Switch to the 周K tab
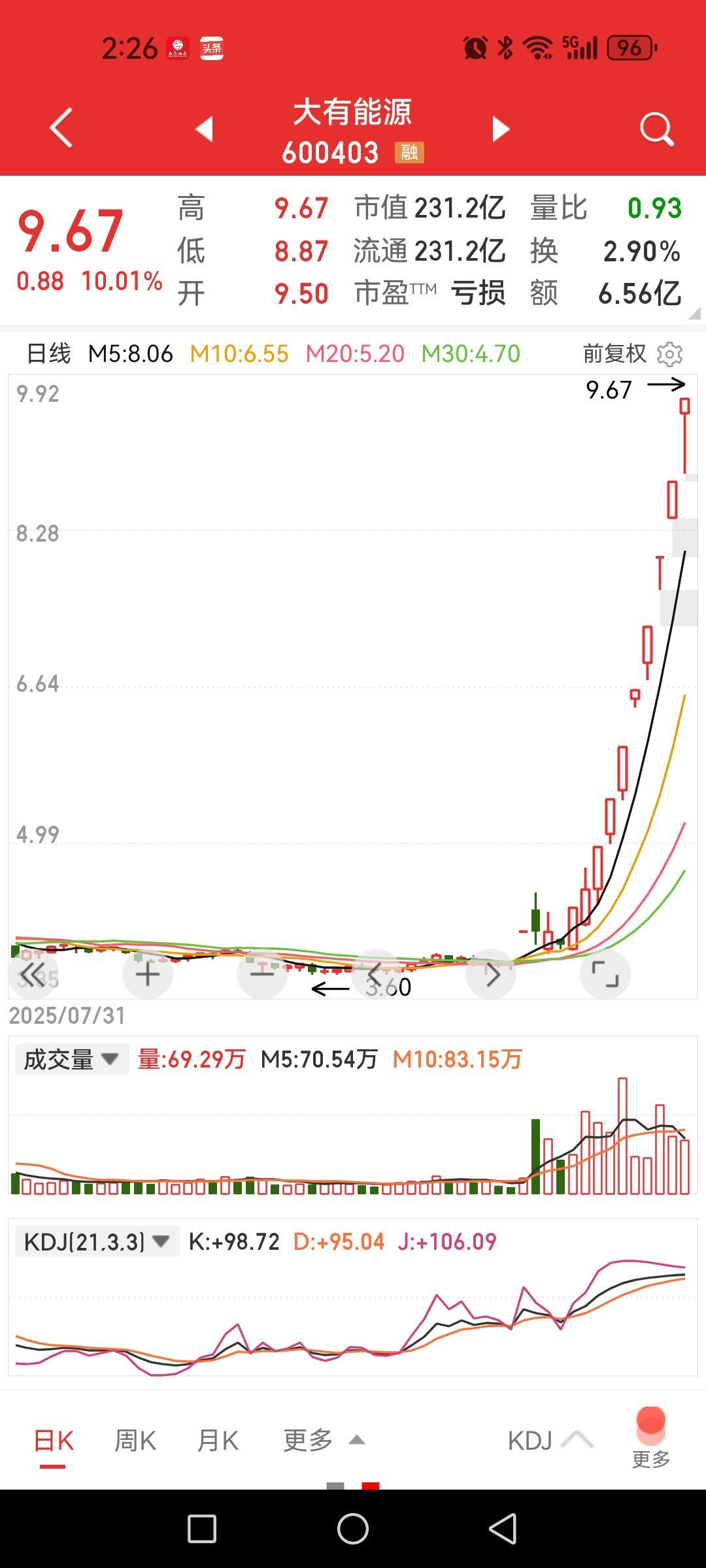706x1568 pixels. (135, 1441)
